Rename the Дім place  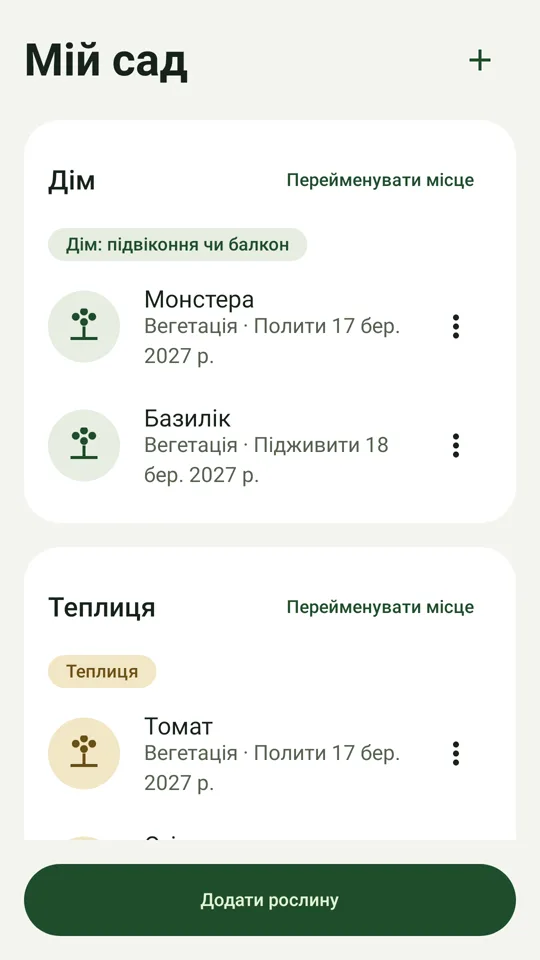(380, 180)
